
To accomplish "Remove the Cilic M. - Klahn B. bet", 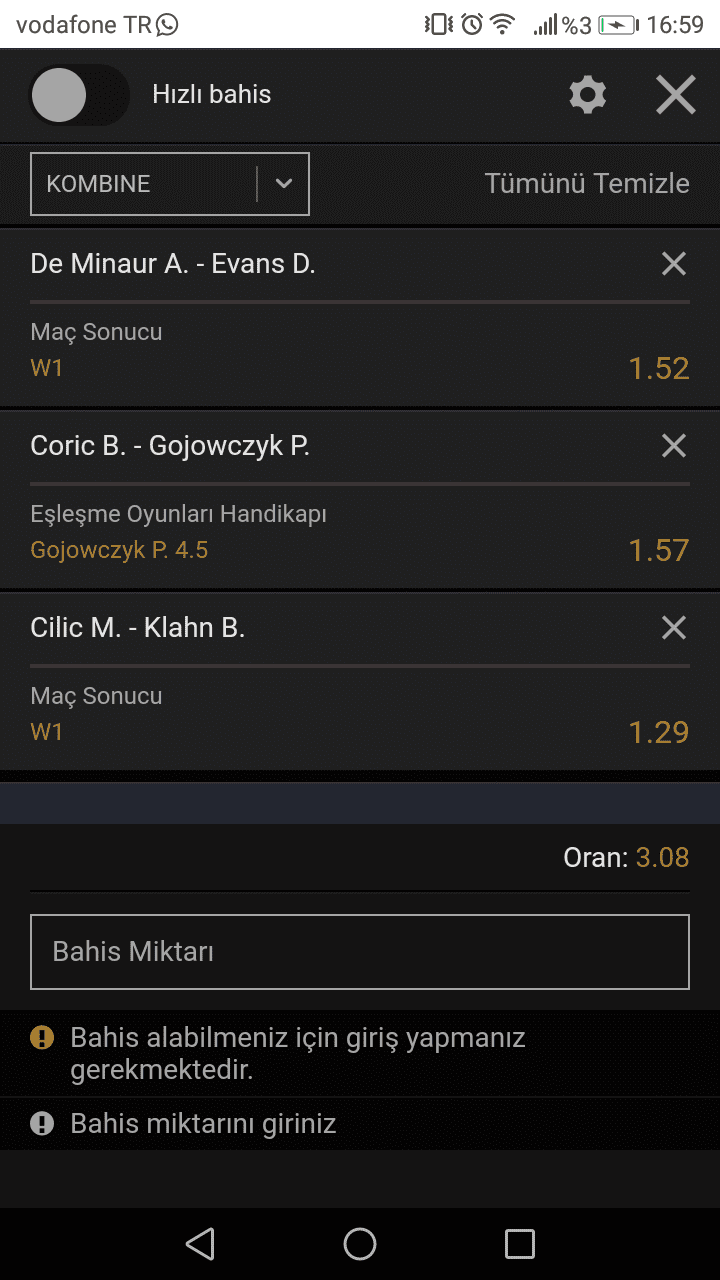I will coord(674,628).
